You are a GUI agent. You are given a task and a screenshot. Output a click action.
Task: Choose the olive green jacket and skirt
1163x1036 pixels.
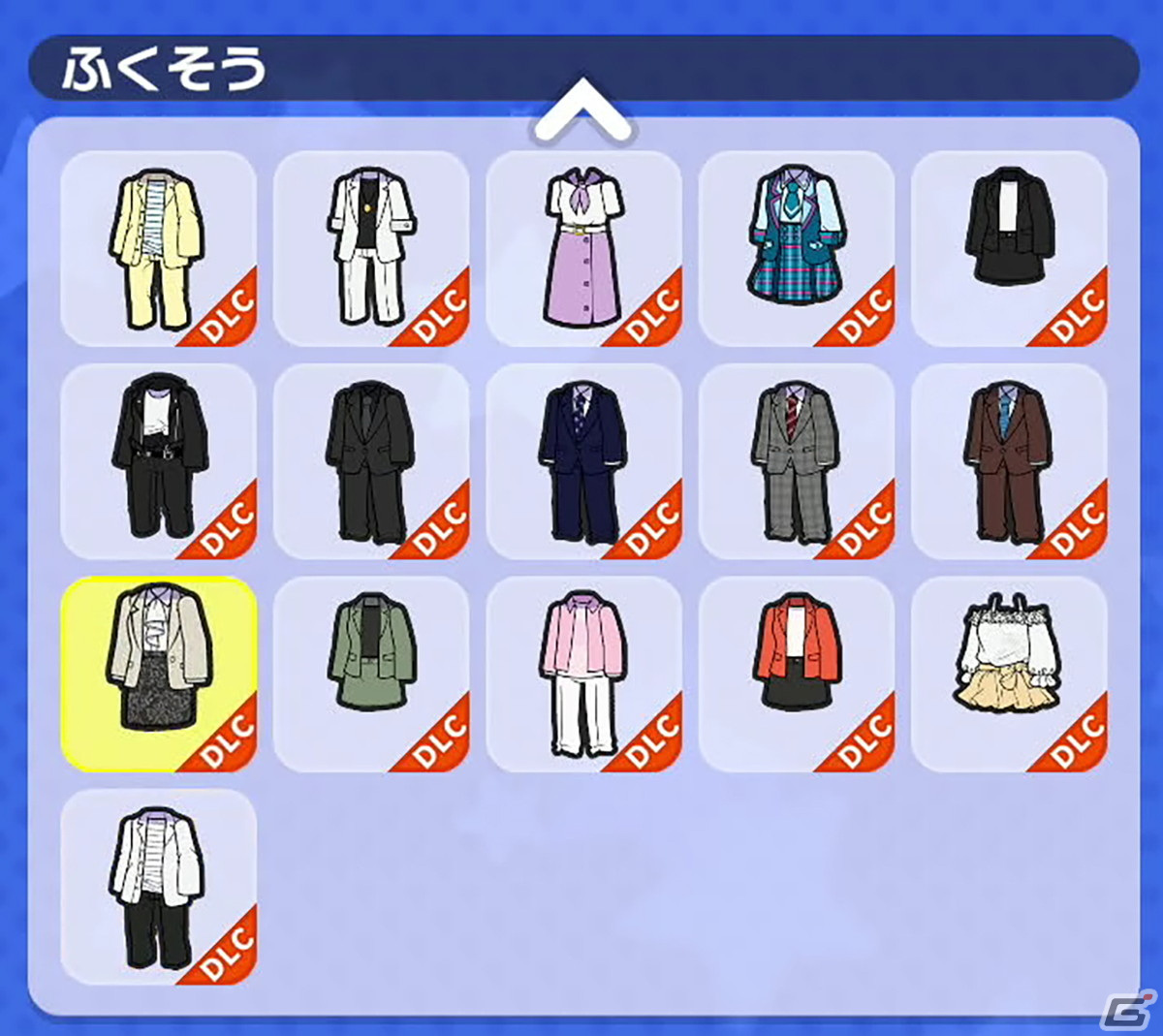371,674
